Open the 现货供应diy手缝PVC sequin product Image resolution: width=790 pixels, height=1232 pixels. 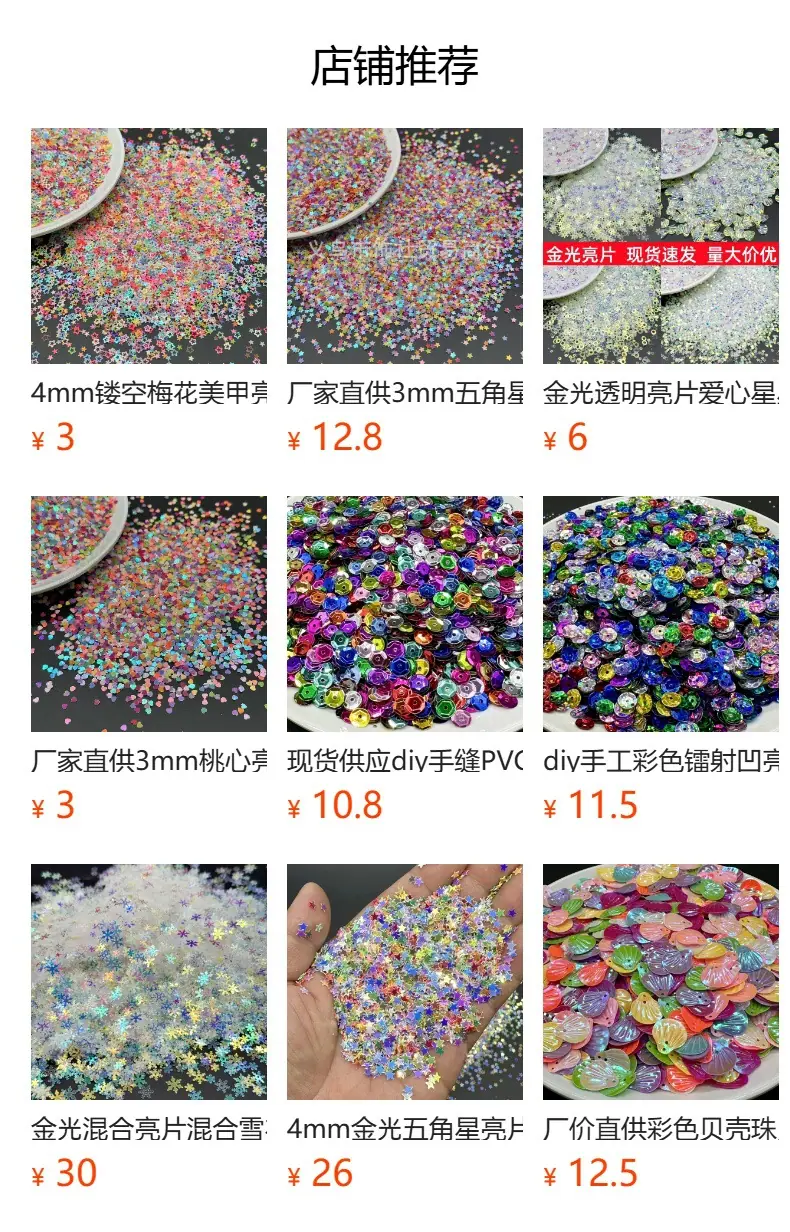tap(405, 660)
